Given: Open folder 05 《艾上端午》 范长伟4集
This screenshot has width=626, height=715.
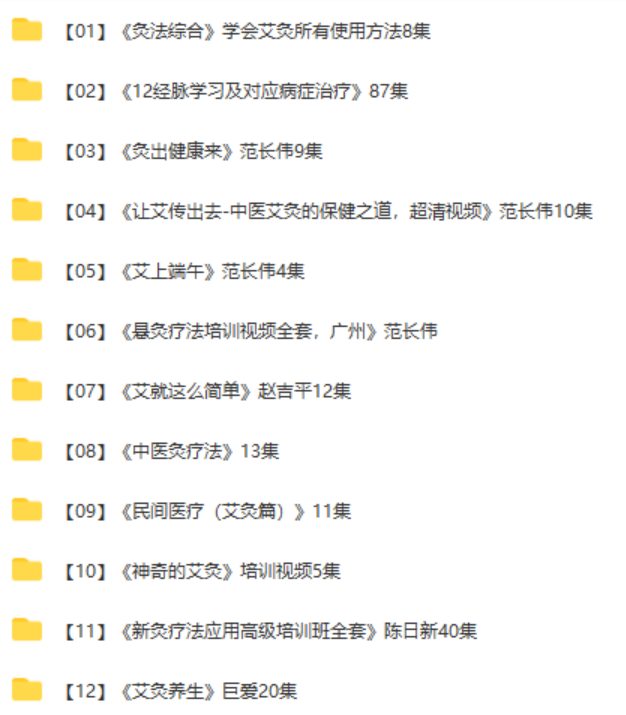Looking at the screenshot, I should [x=182, y=271].
